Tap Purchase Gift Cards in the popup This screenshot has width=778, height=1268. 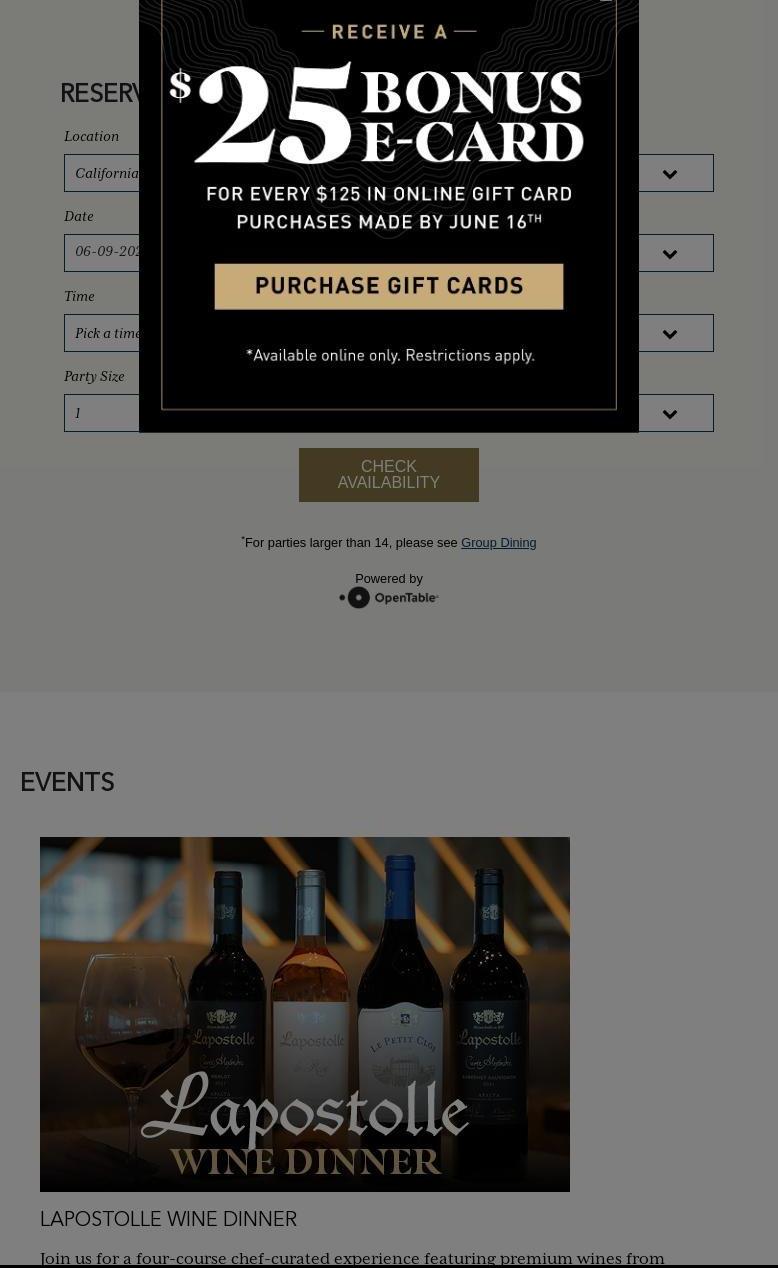tap(389, 286)
